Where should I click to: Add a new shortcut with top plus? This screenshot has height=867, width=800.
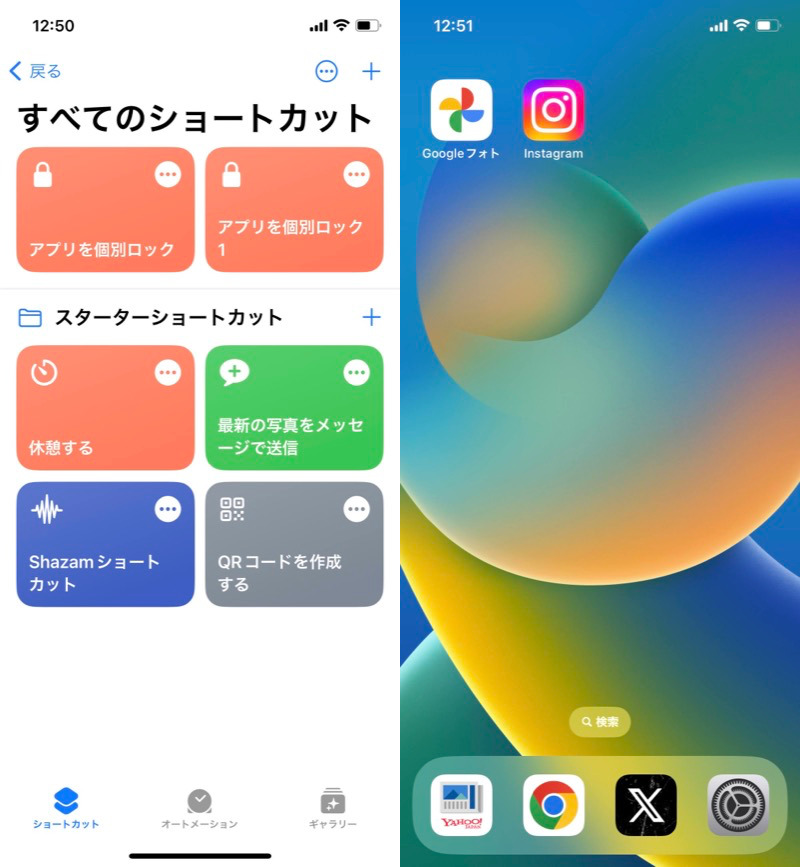371,71
